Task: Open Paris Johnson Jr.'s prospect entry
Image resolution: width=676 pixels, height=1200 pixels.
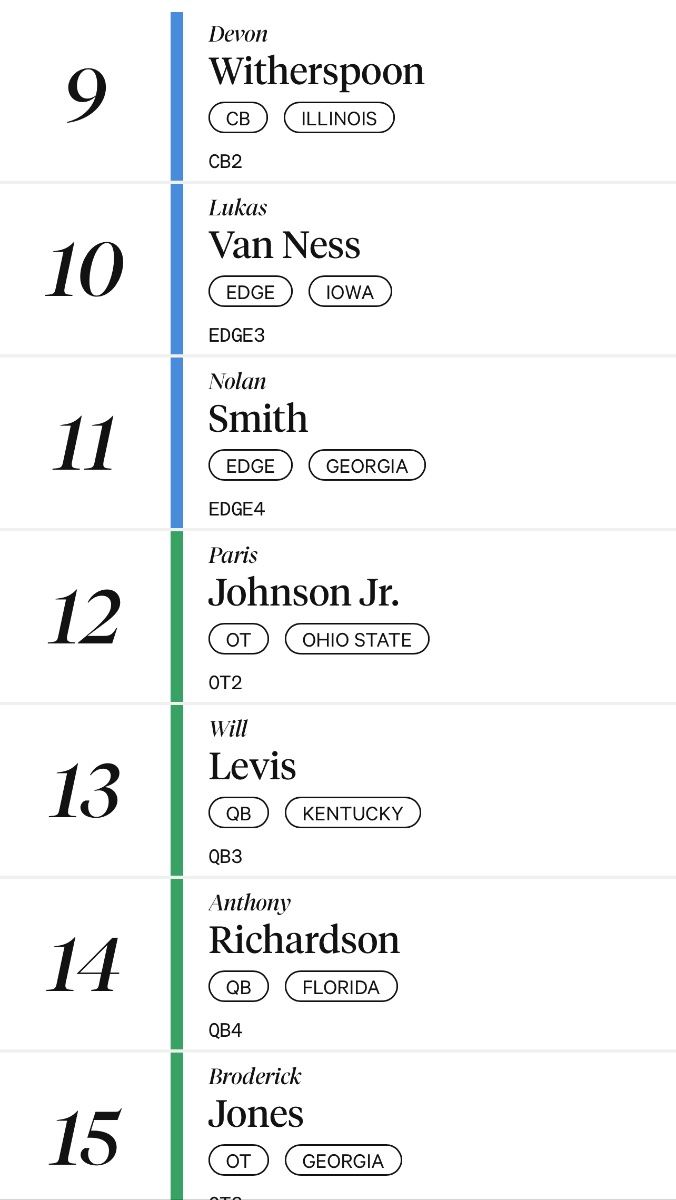Action: click(304, 592)
